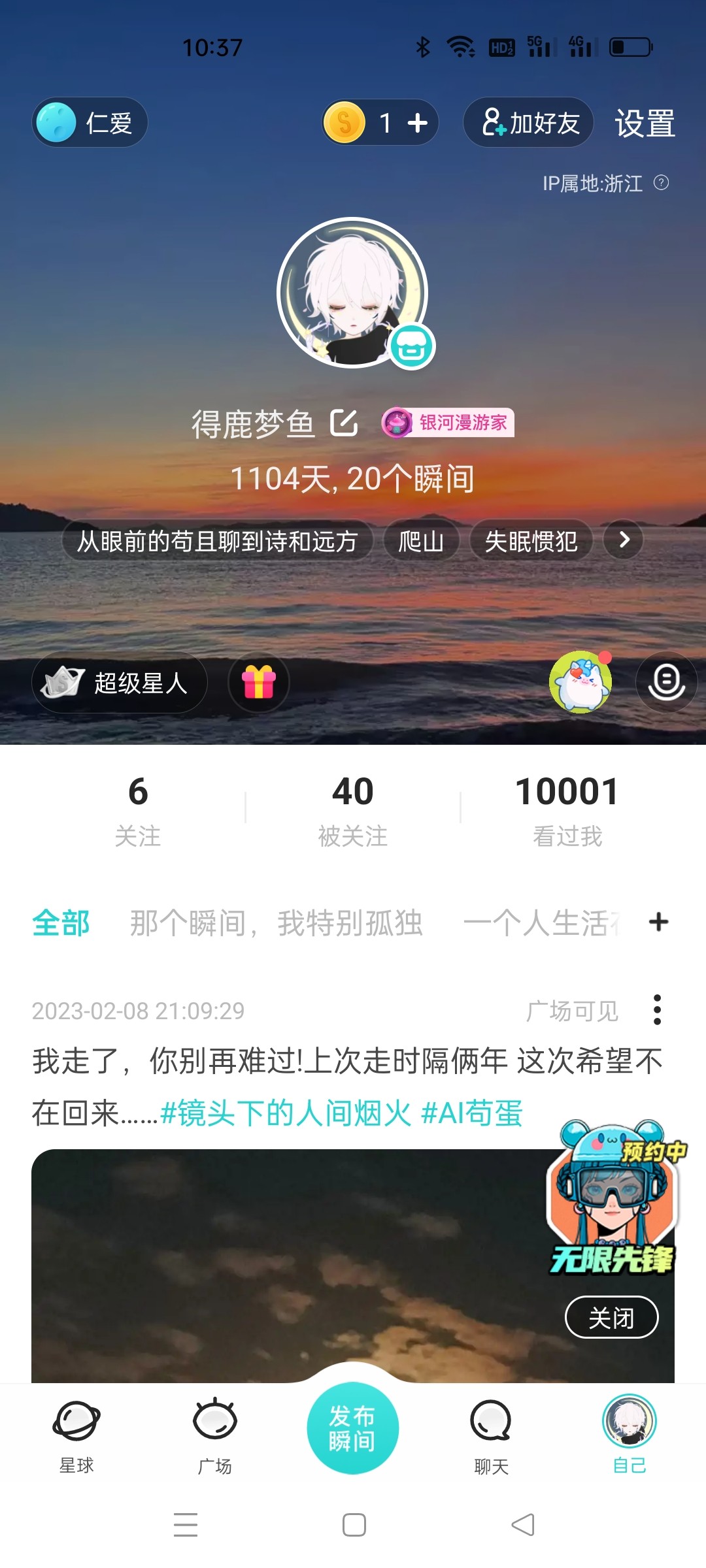This screenshot has height=1568, width=706.
Task: Open the 被关注 followers list
Action: [353, 810]
